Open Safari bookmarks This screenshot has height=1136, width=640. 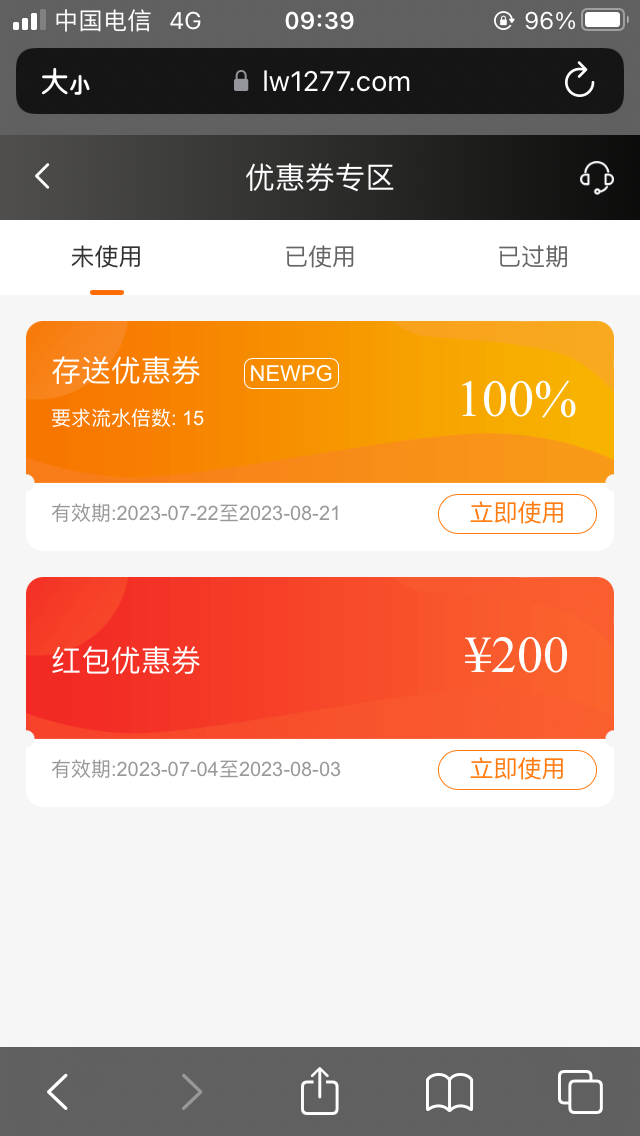click(449, 1091)
